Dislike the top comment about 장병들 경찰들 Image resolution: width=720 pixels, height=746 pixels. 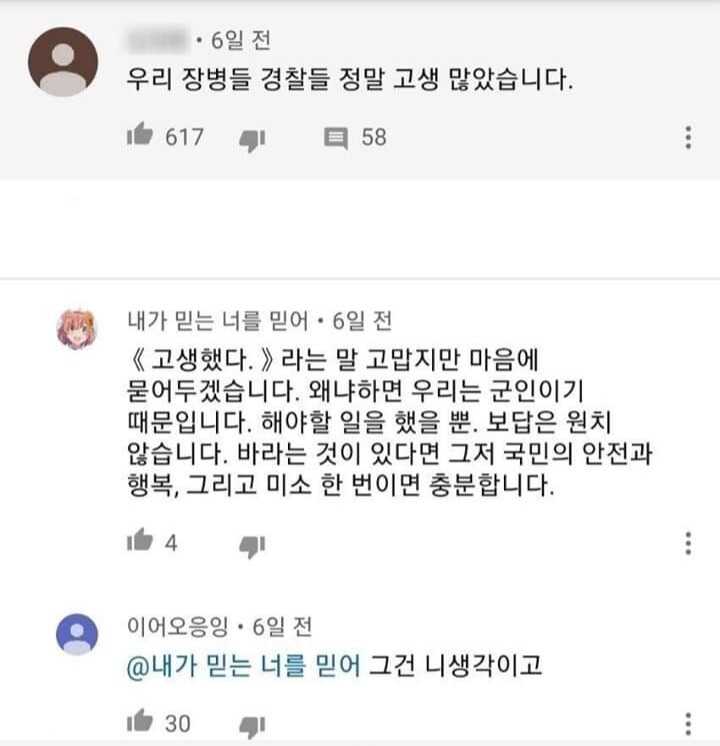[x=250, y=138]
